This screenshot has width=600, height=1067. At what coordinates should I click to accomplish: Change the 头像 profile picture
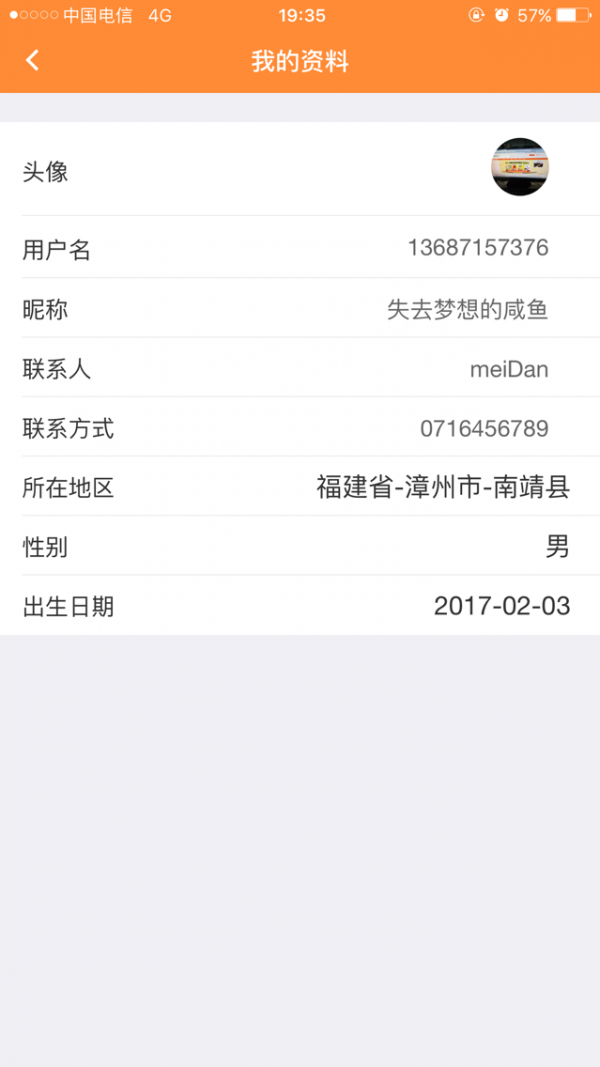coord(300,169)
